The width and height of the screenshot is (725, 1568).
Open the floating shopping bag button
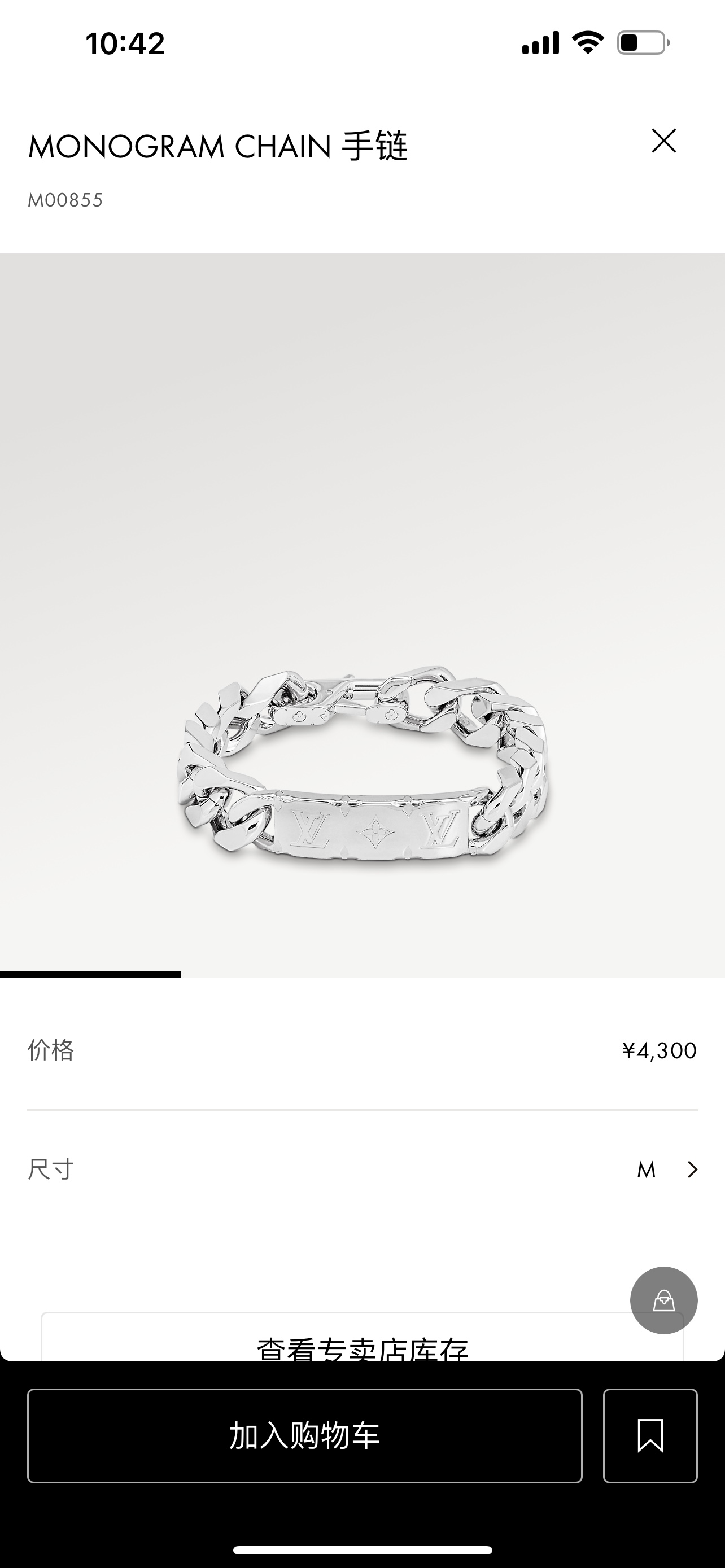[663, 1301]
